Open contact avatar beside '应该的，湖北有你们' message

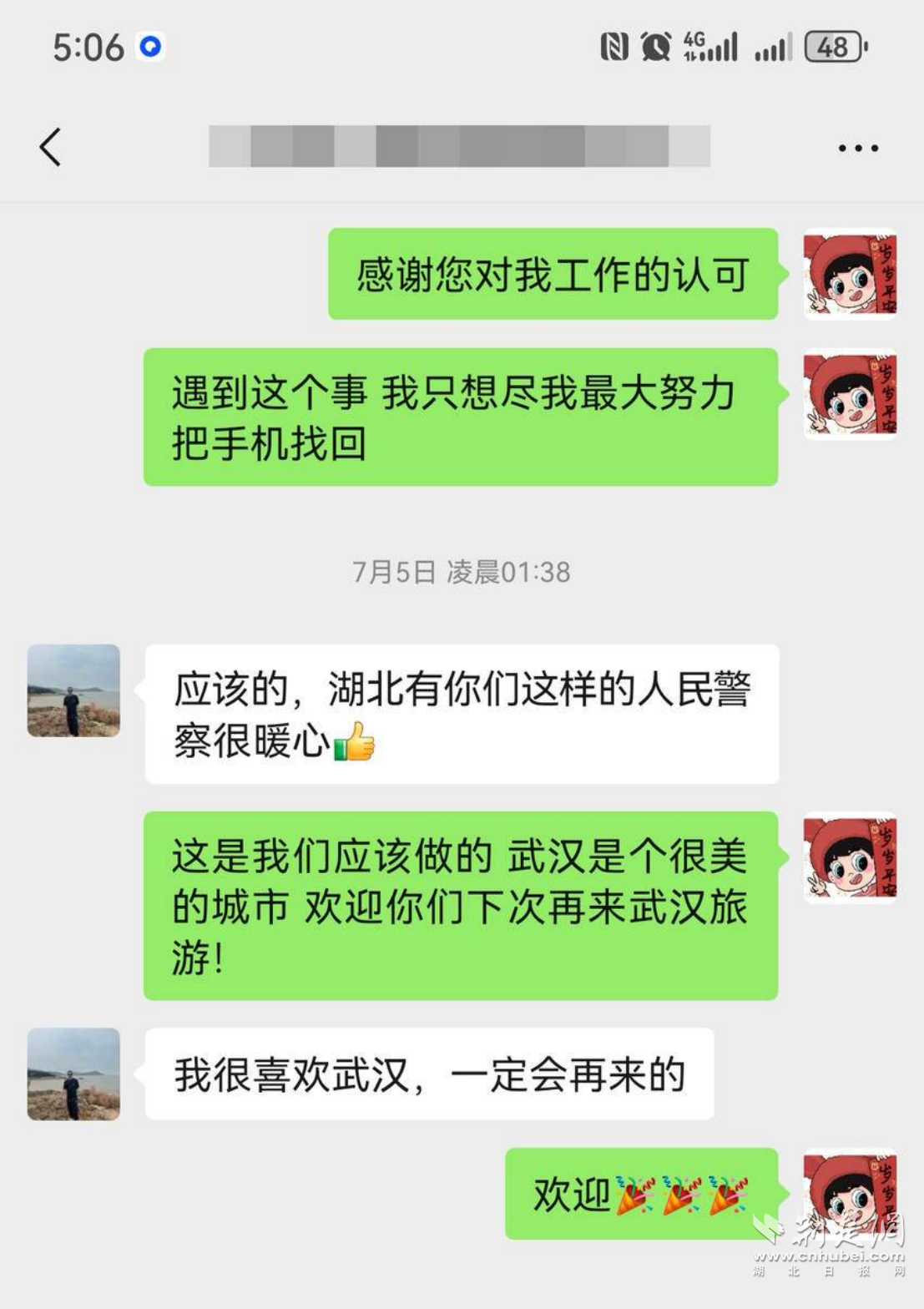click(x=73, y=690)
